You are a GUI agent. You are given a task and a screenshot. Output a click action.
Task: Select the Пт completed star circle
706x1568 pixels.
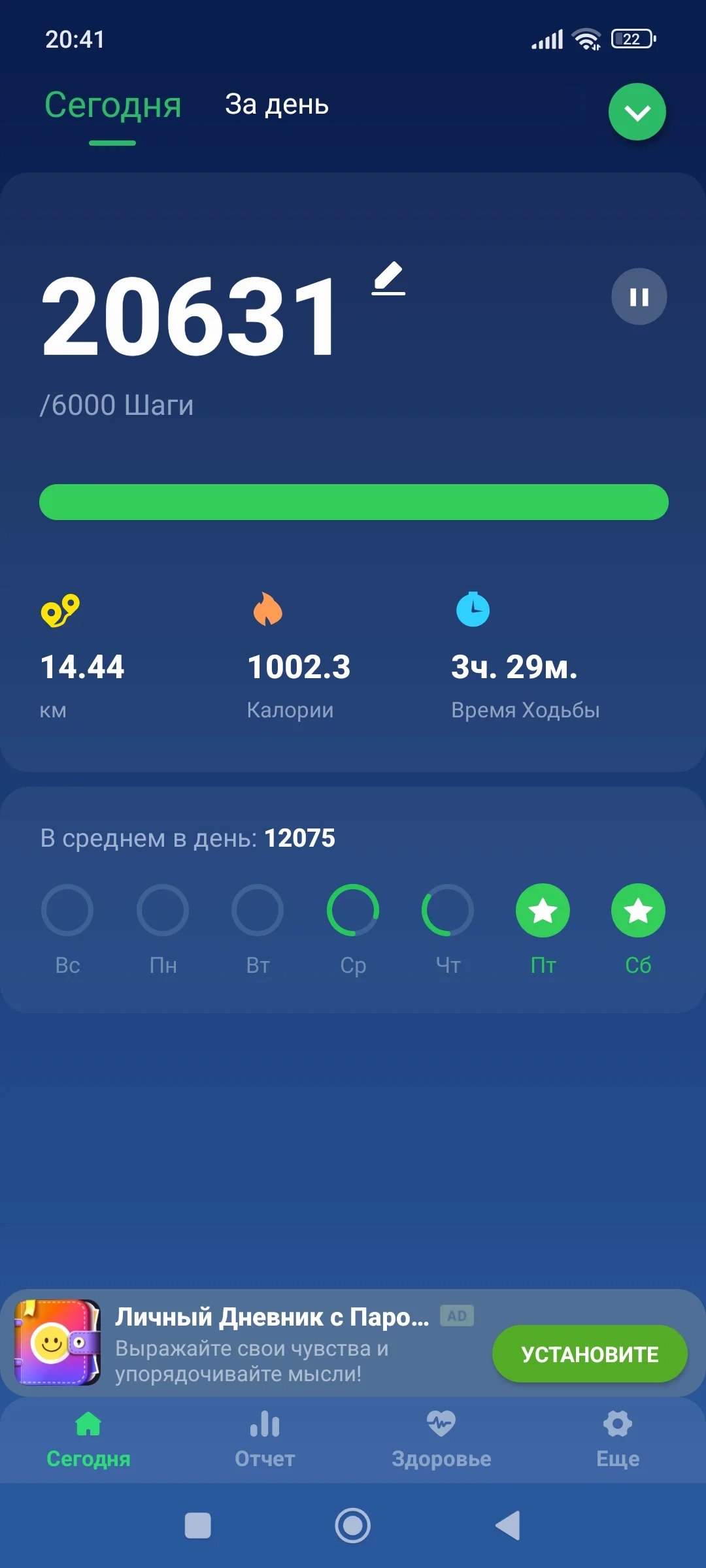[x=543, y=909]
